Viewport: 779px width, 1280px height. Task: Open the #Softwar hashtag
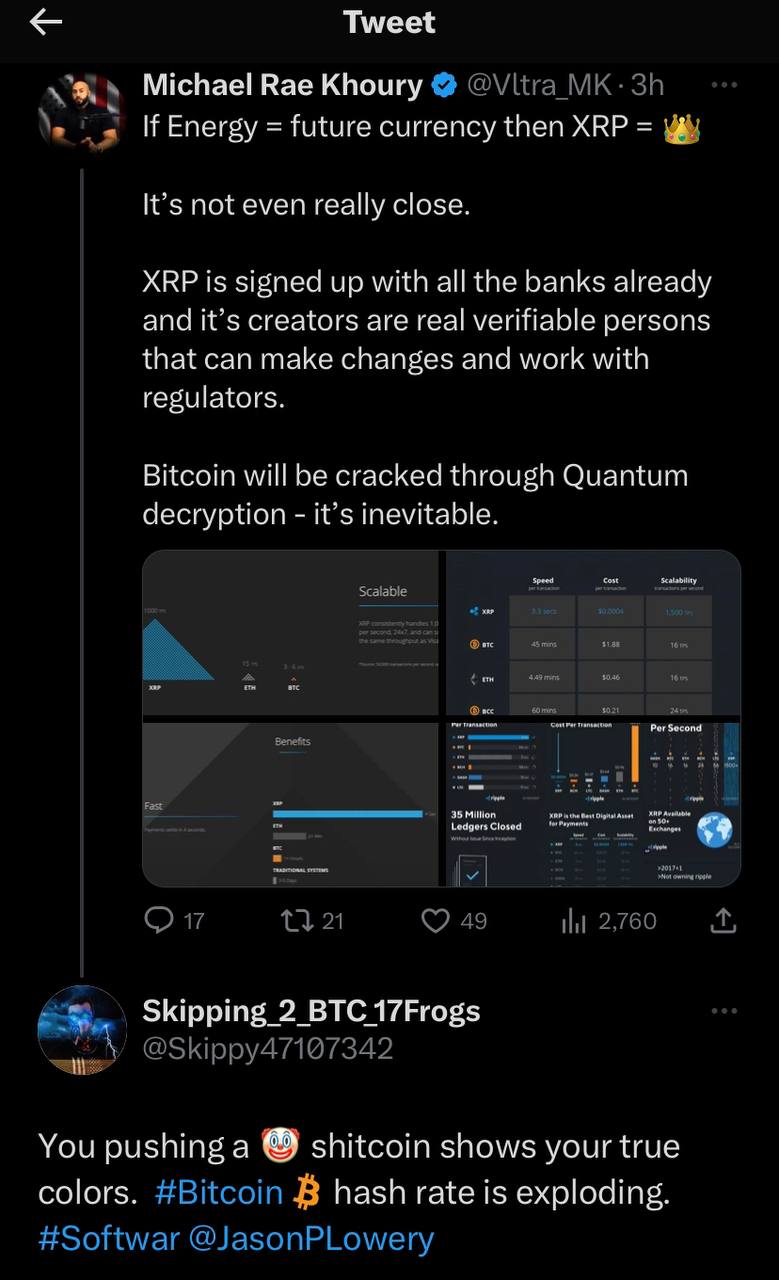click(109, 1239)
